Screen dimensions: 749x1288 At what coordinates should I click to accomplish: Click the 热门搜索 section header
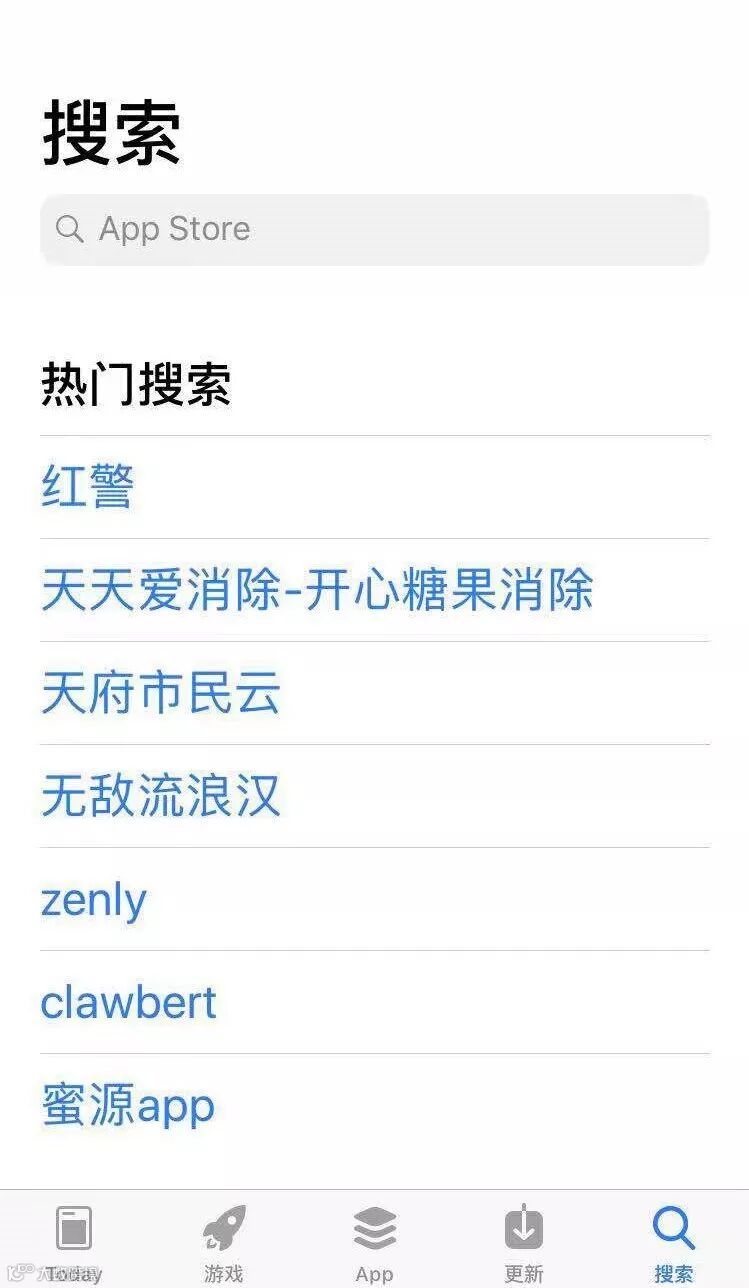coord(135,385)
